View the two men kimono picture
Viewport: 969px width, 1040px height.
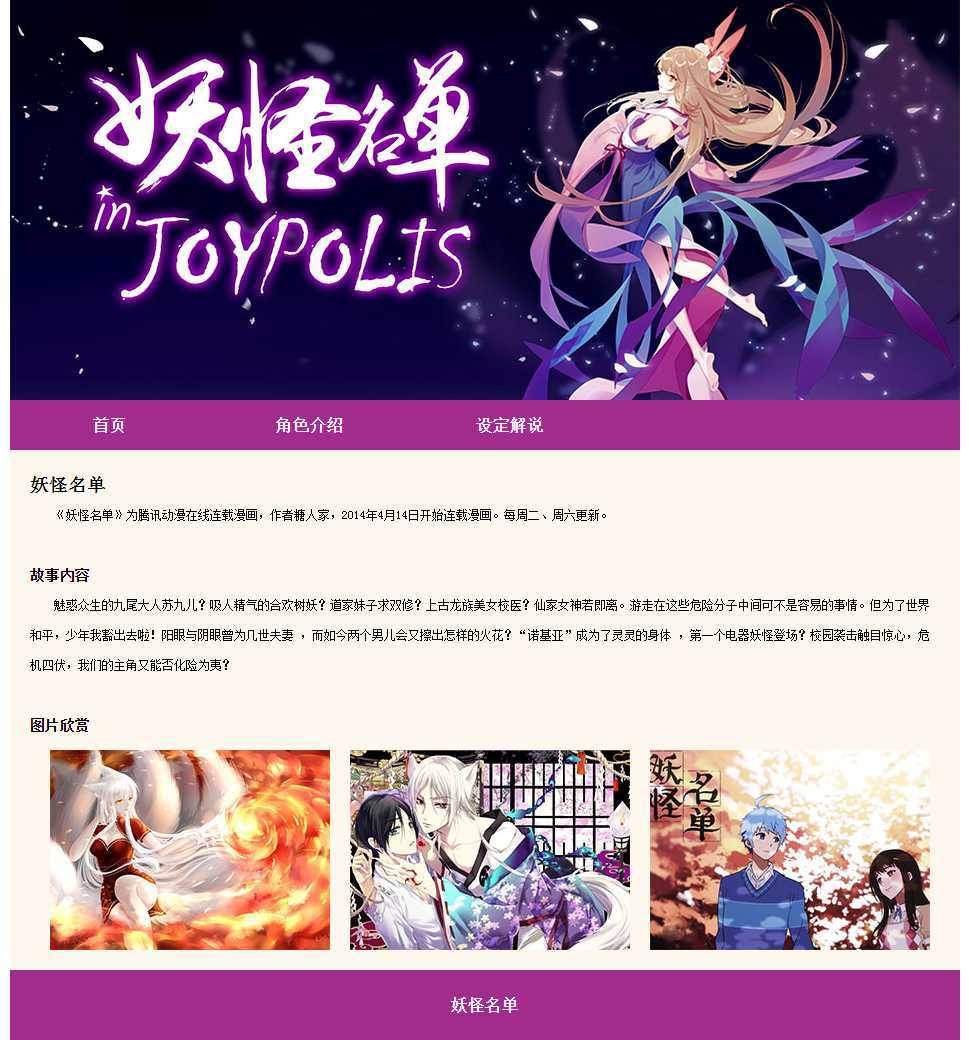click(x=490, y=849)
